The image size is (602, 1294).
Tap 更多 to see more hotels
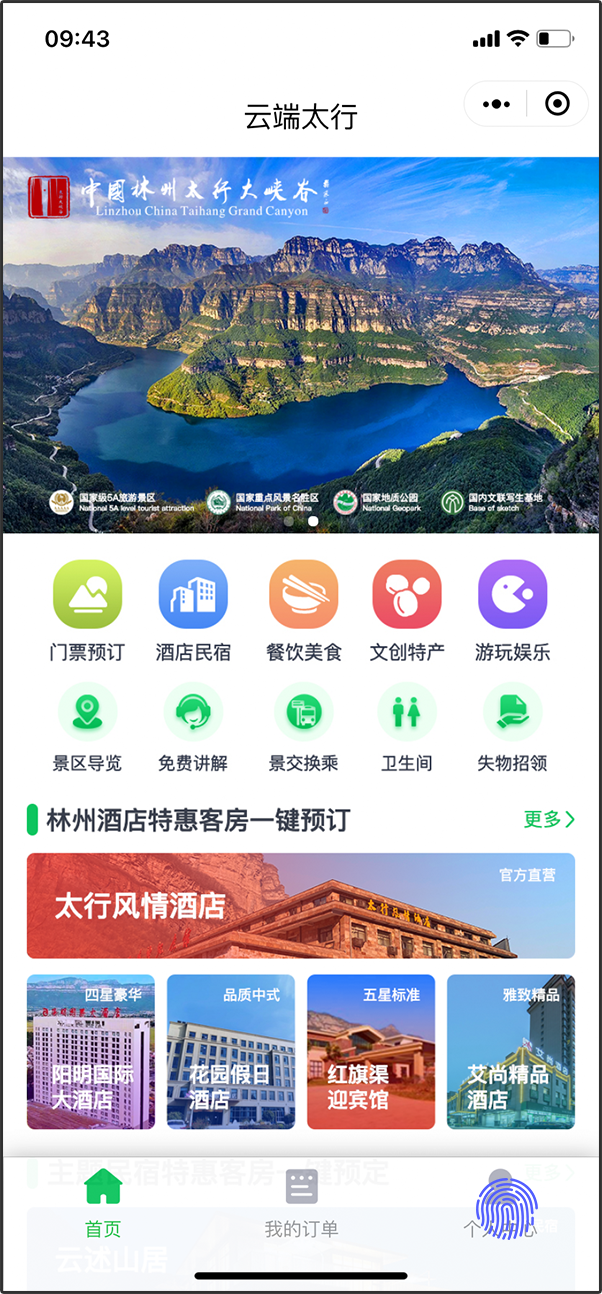pos(549,820)
